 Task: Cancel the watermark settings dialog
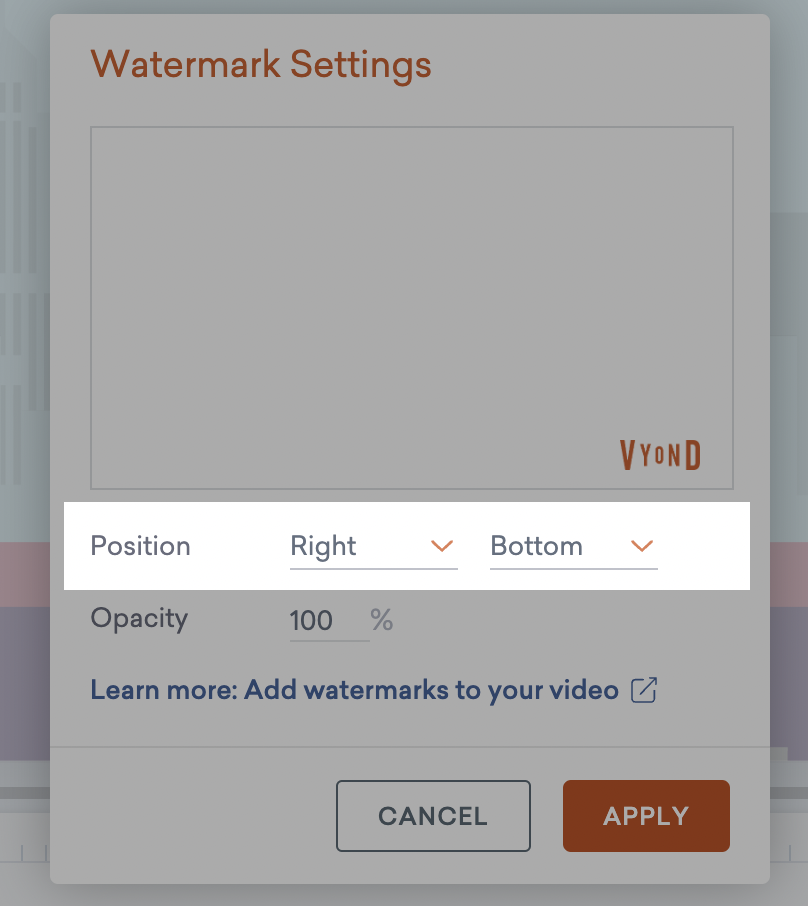433,816
